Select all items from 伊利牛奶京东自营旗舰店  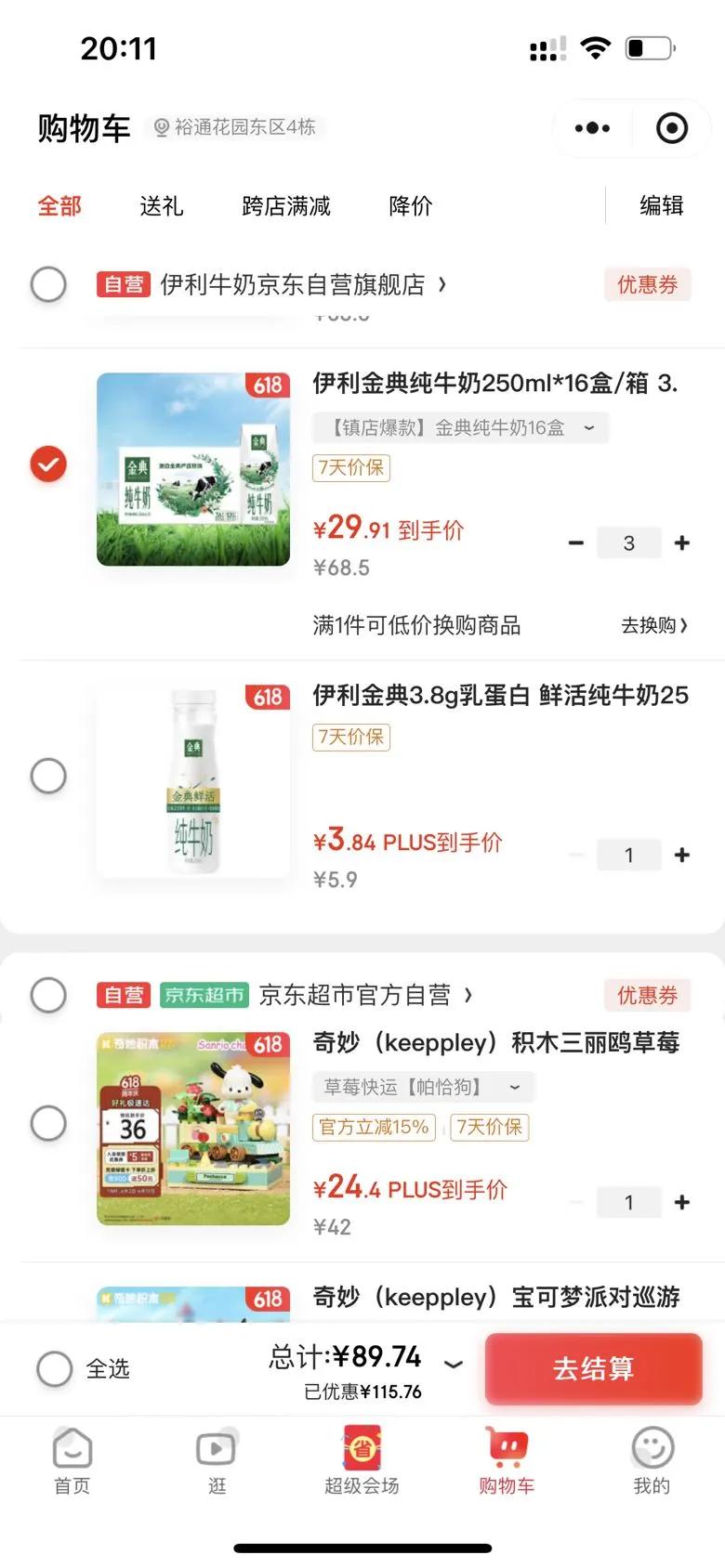(48, 284)
